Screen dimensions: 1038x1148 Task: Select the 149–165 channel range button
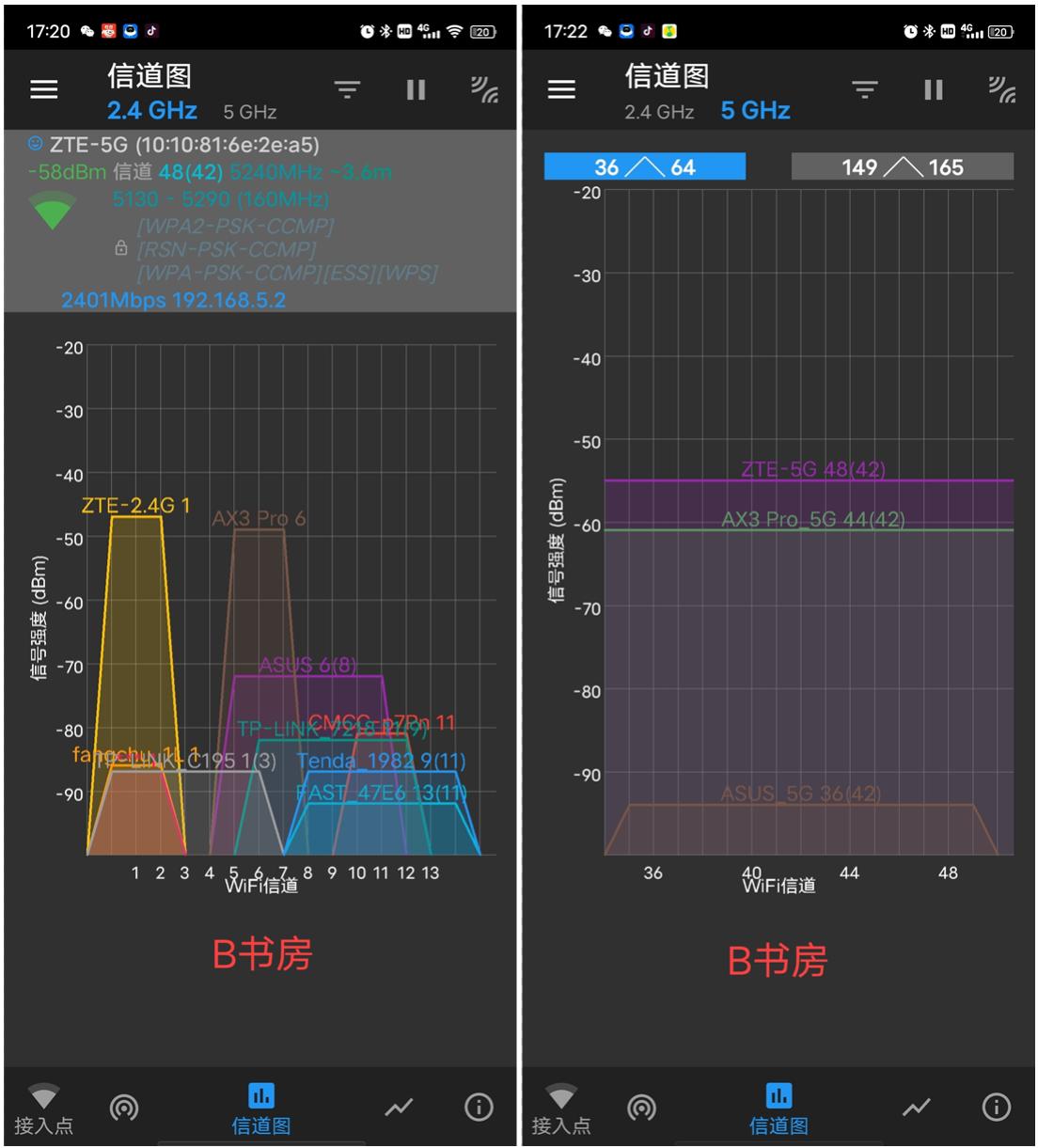902,166
